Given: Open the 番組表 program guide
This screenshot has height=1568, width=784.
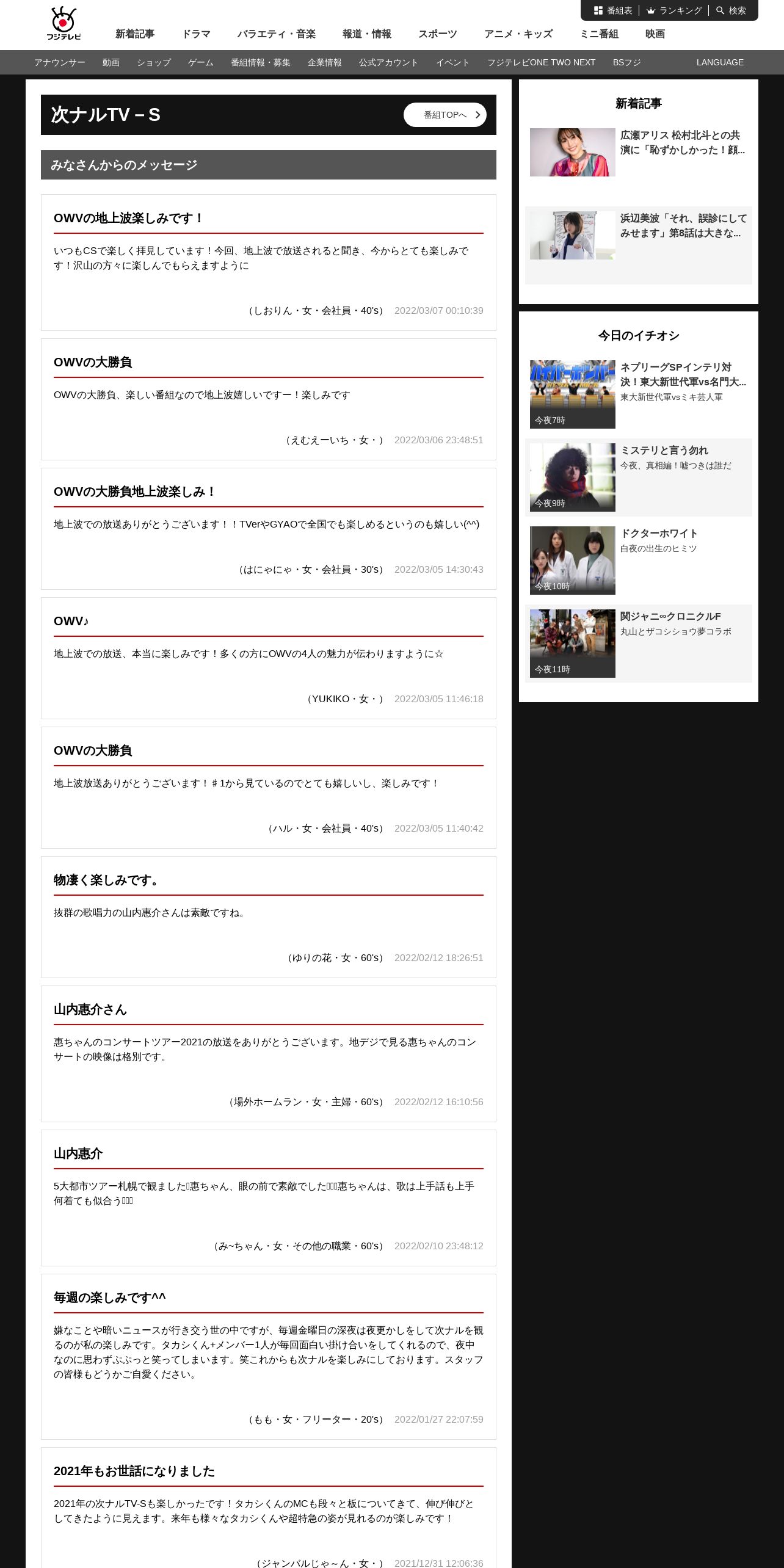Looking at the screenshot, I should pos(613,10).
